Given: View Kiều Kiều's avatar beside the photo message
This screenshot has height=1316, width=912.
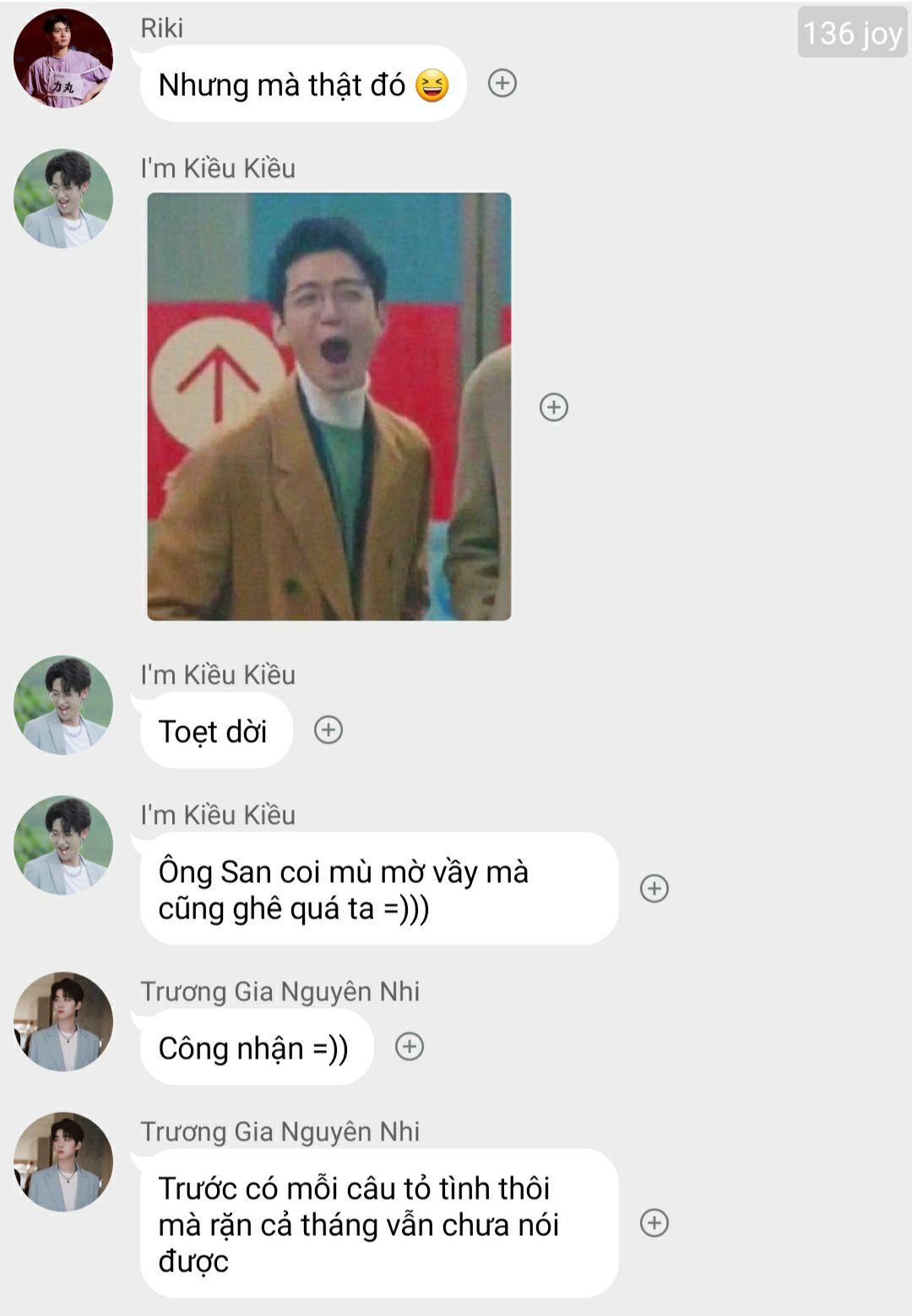Looking at the screenshot, I should [x=63, y=198].
